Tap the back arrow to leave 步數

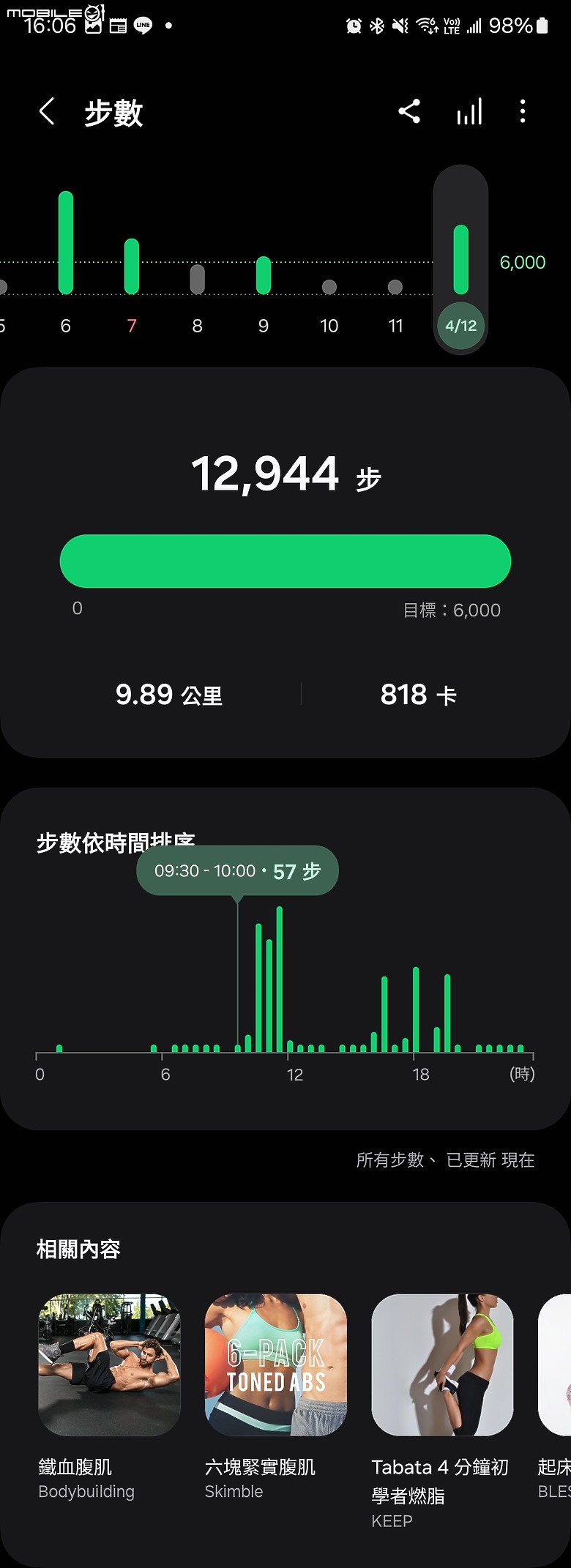46,111
